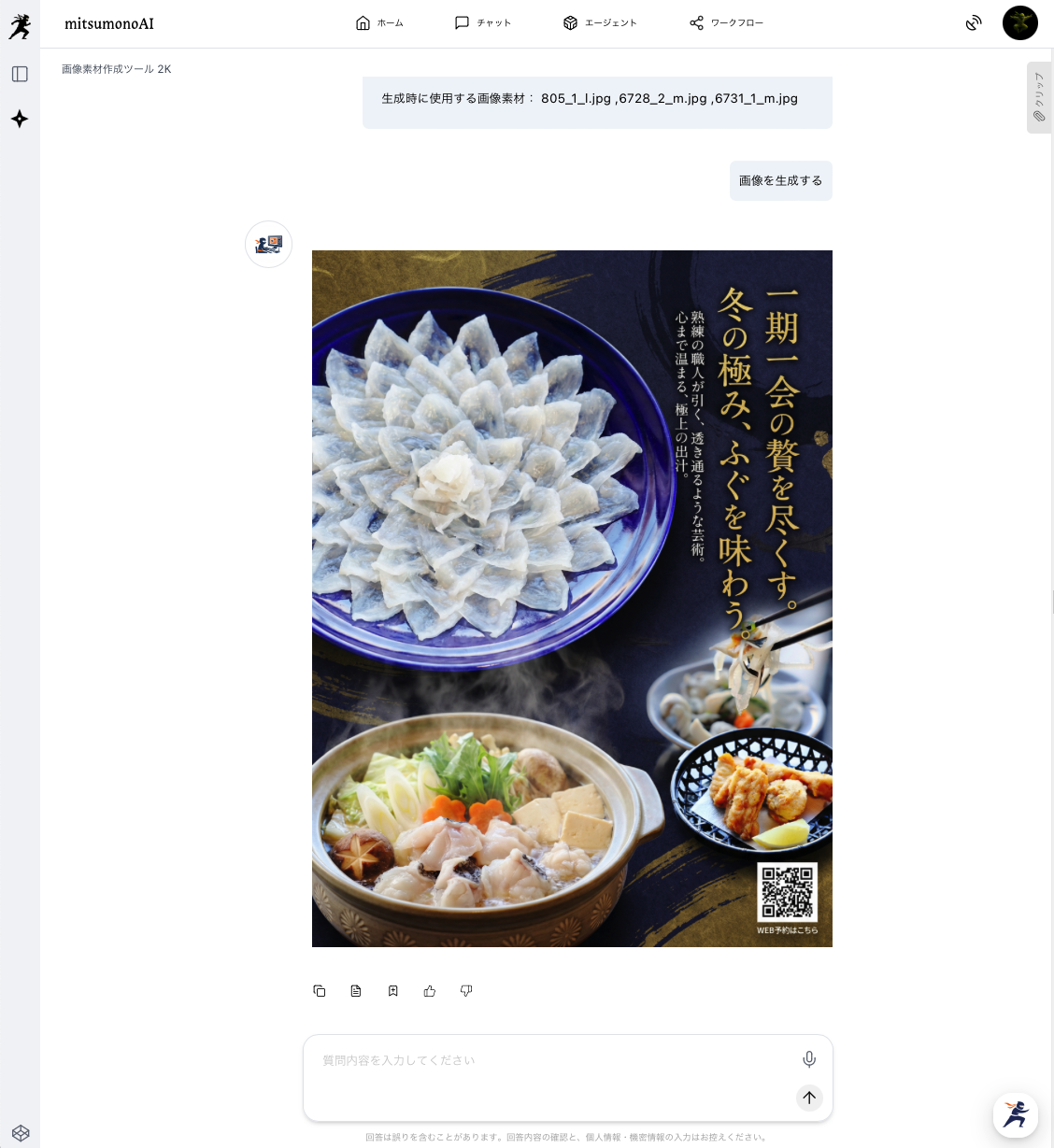The image size is (1054, 1148).
Task: Like the response with thumbs up
Action: 430,991
